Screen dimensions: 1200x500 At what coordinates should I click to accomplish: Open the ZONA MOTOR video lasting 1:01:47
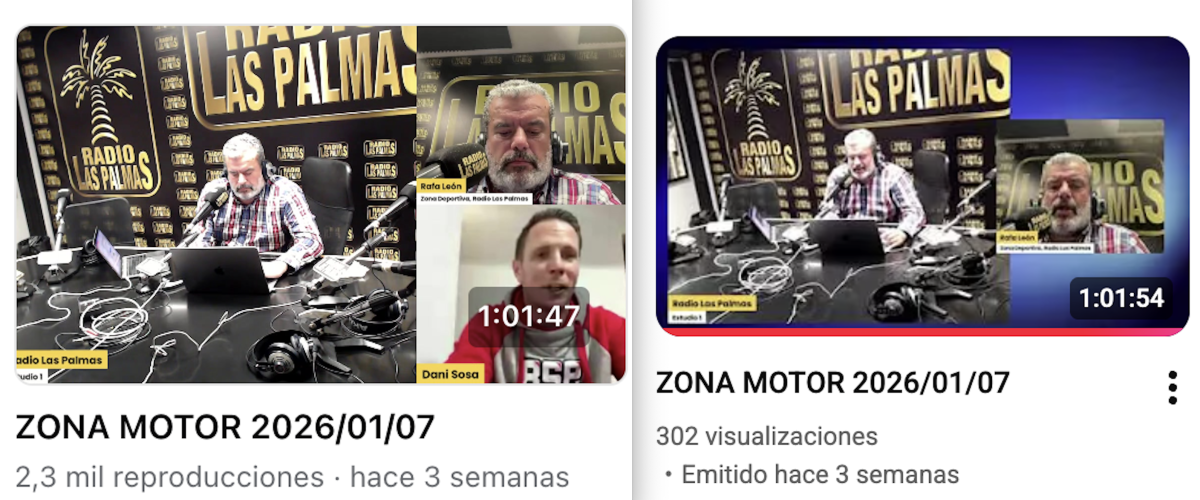[320, 205]
